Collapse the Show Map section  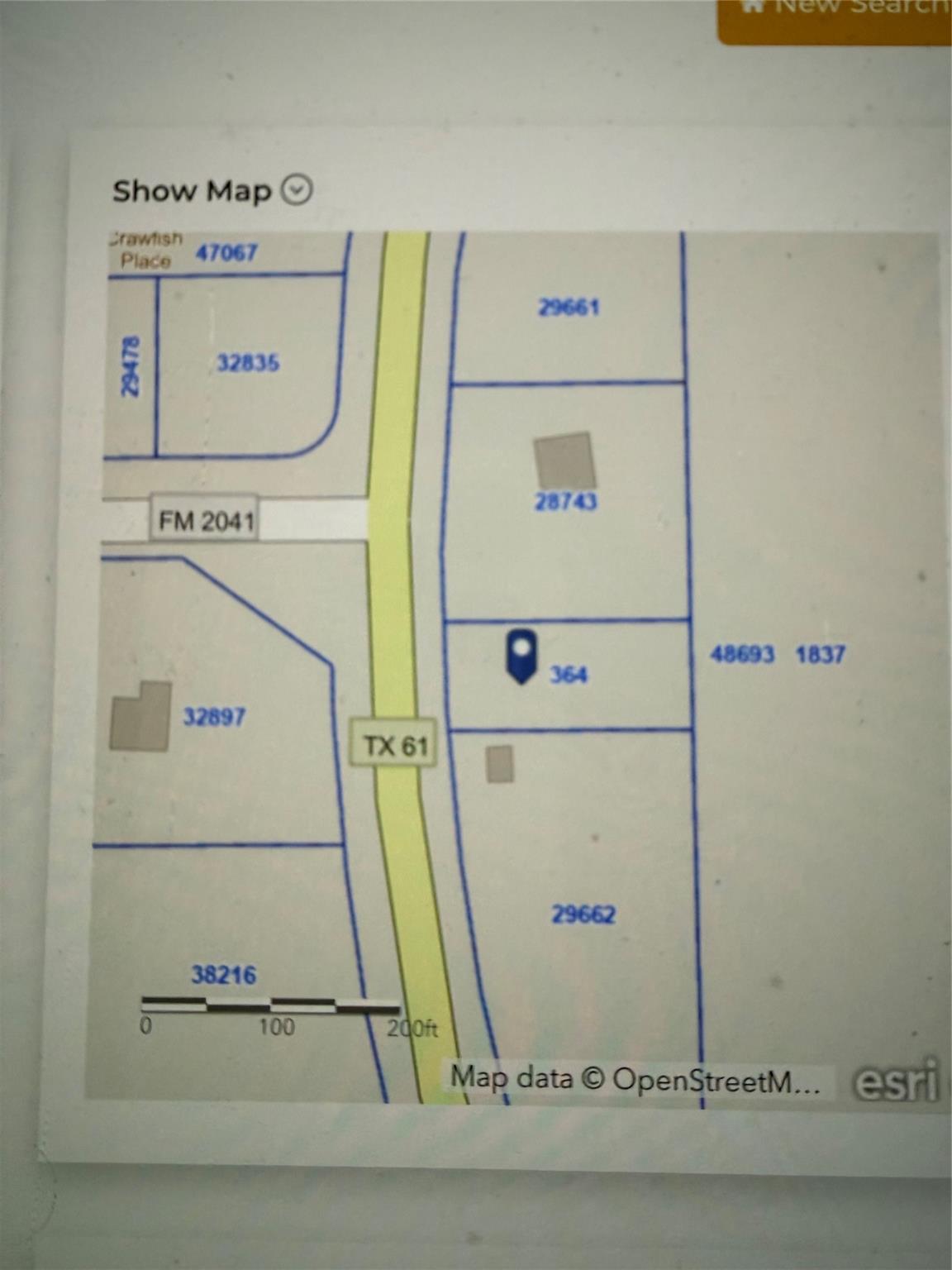(x=297, y=190)
